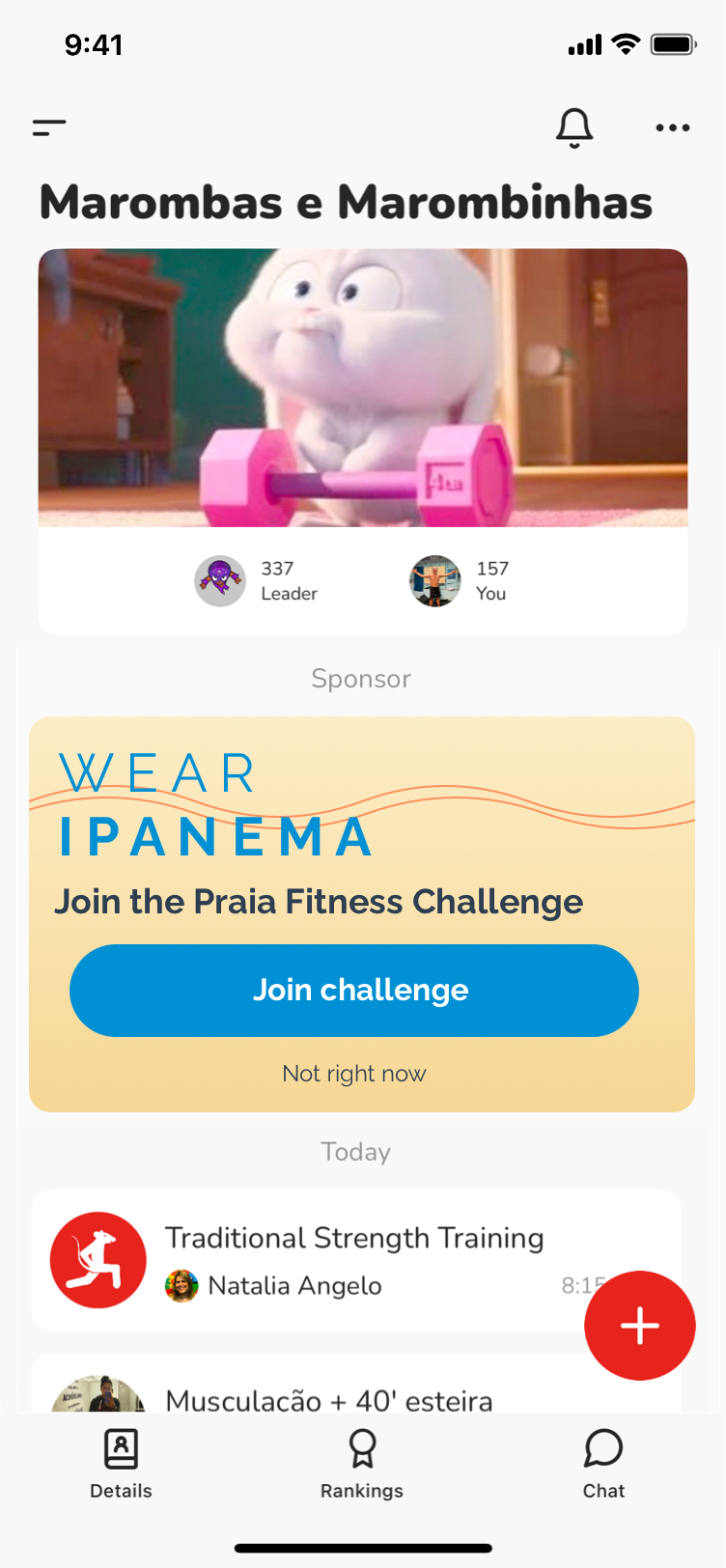Screen dimensions: 726x1568
Task: Open the side menu button
Action: pyautogui.click(x=49, y=127)
